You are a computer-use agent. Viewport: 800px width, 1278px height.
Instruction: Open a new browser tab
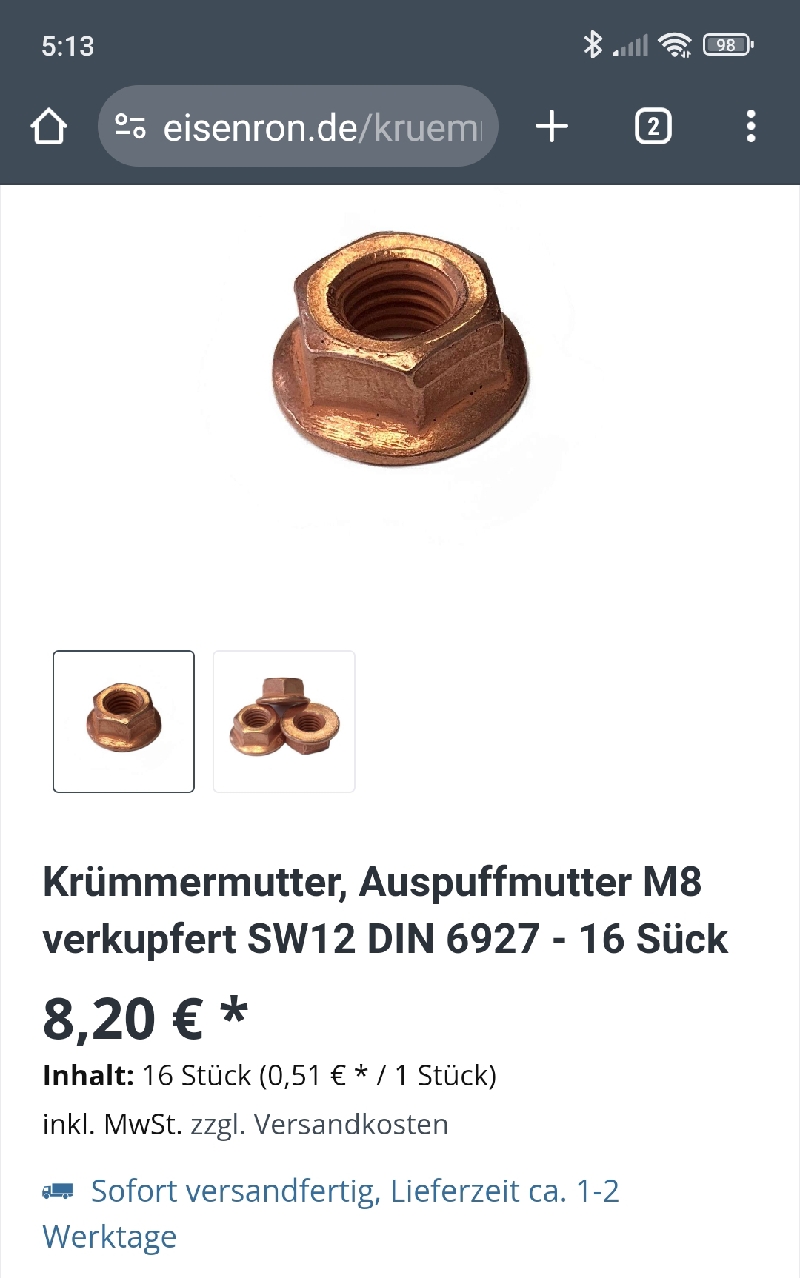pos(551,126)
